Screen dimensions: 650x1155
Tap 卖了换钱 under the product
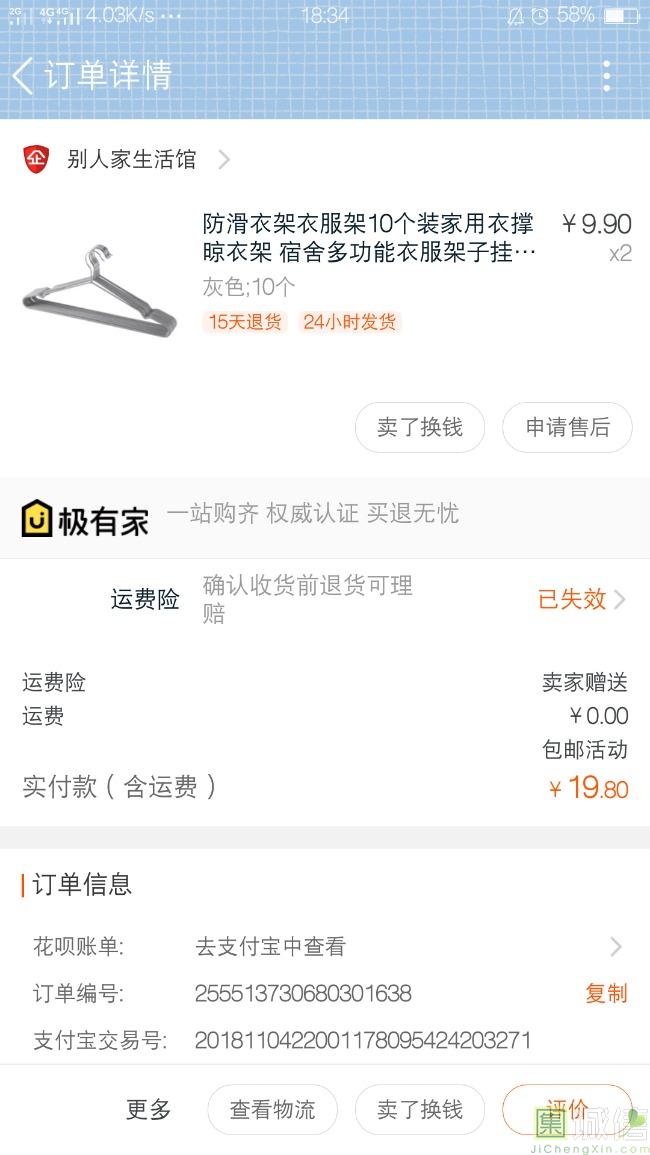[420, 427]
